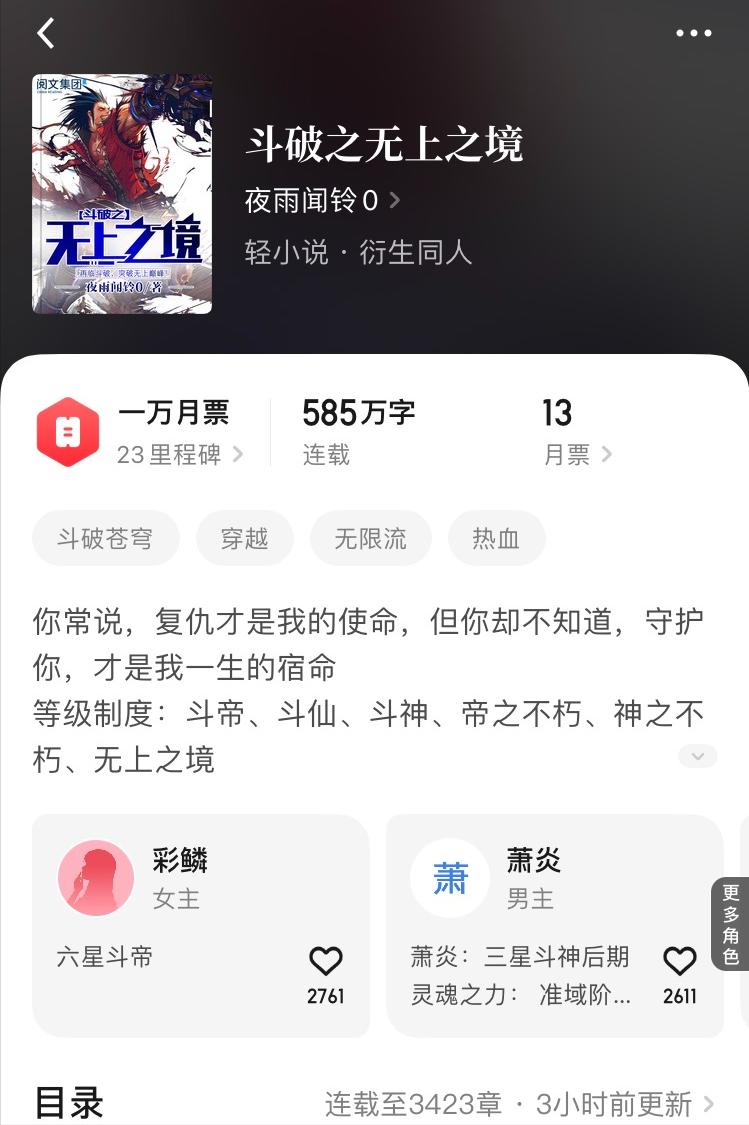
Task: Like the character 彩鳞 with the heart
Action: coord(324,960)
